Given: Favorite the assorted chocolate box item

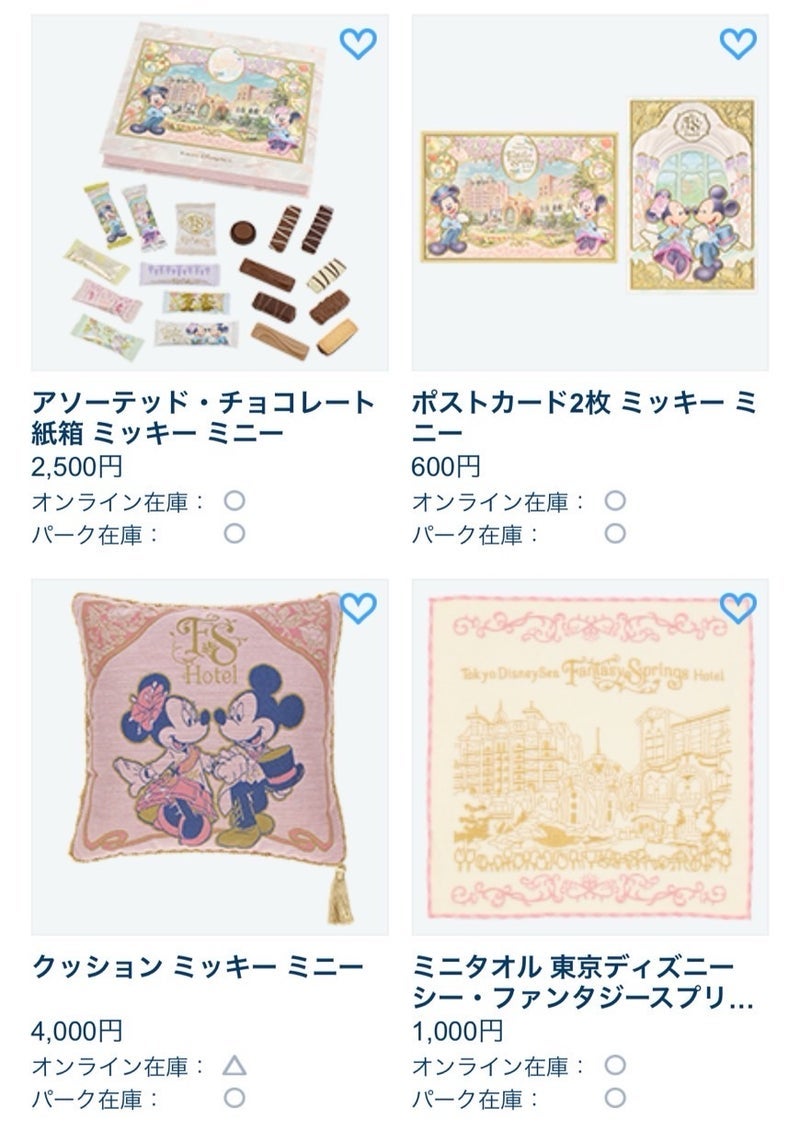Looking at the screenshot, I should click(357, 43).
